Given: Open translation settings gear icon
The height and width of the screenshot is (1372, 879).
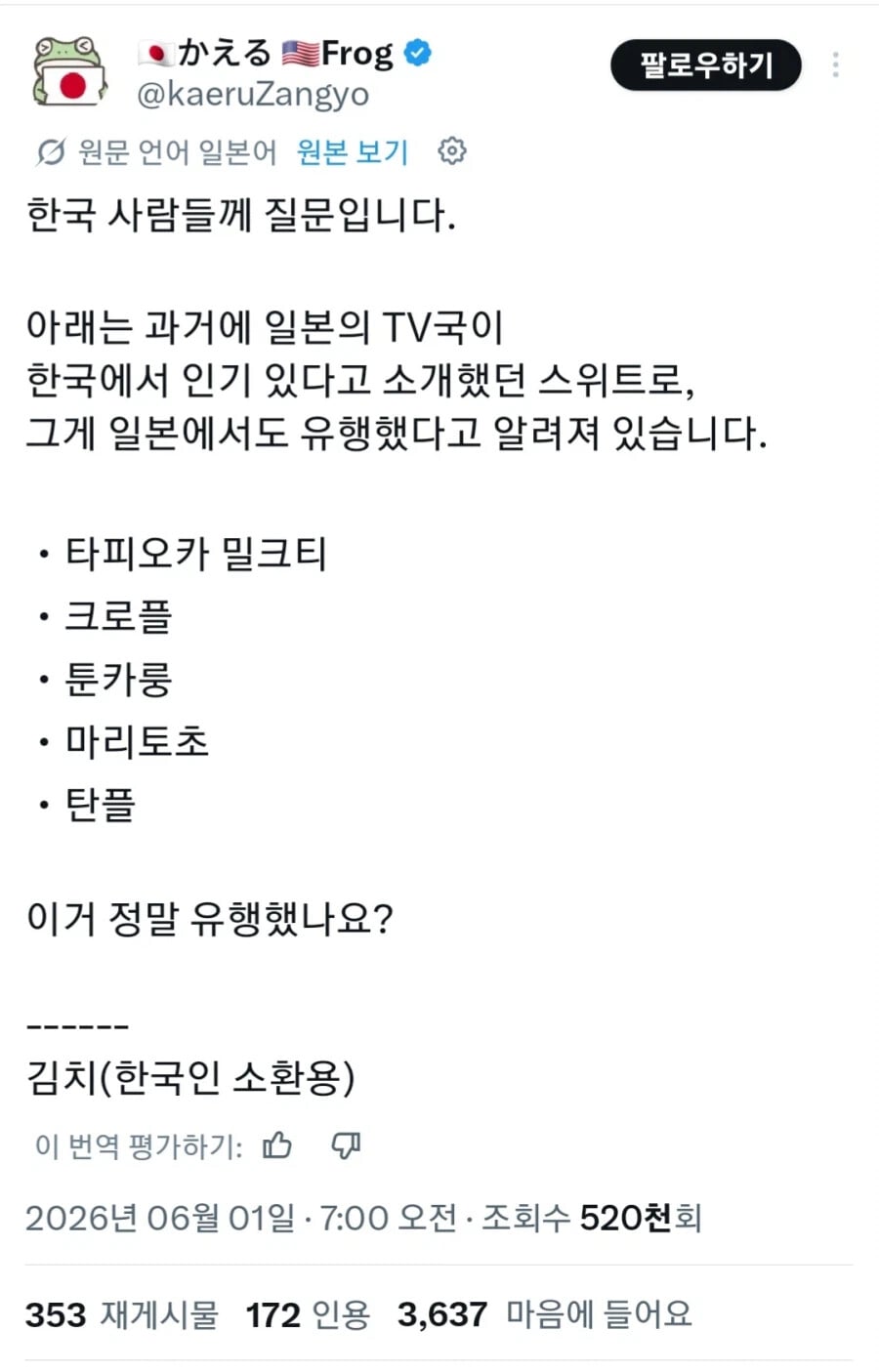Looking at the screenshot, I should click(451, 151).
